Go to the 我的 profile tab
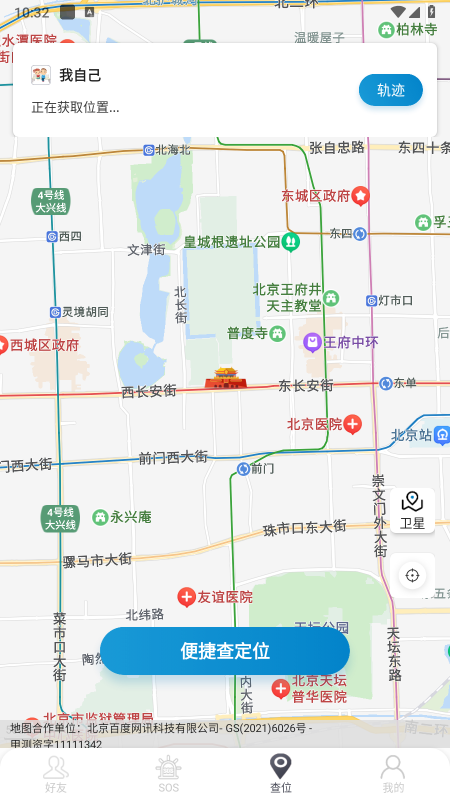The image size is (450, 800). point(393,774)
